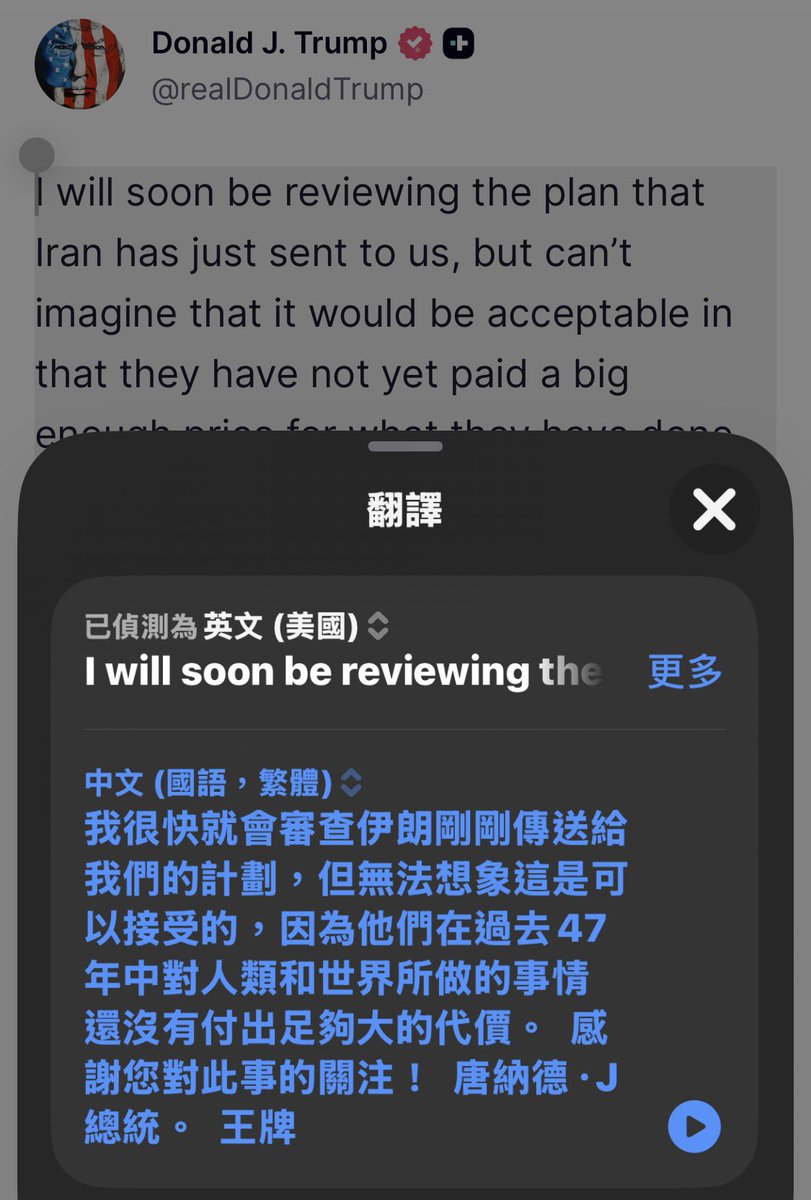Close the translation sheet
Image resolution: width=811 pixels, height=1200 pixels.
pos(714,510)
